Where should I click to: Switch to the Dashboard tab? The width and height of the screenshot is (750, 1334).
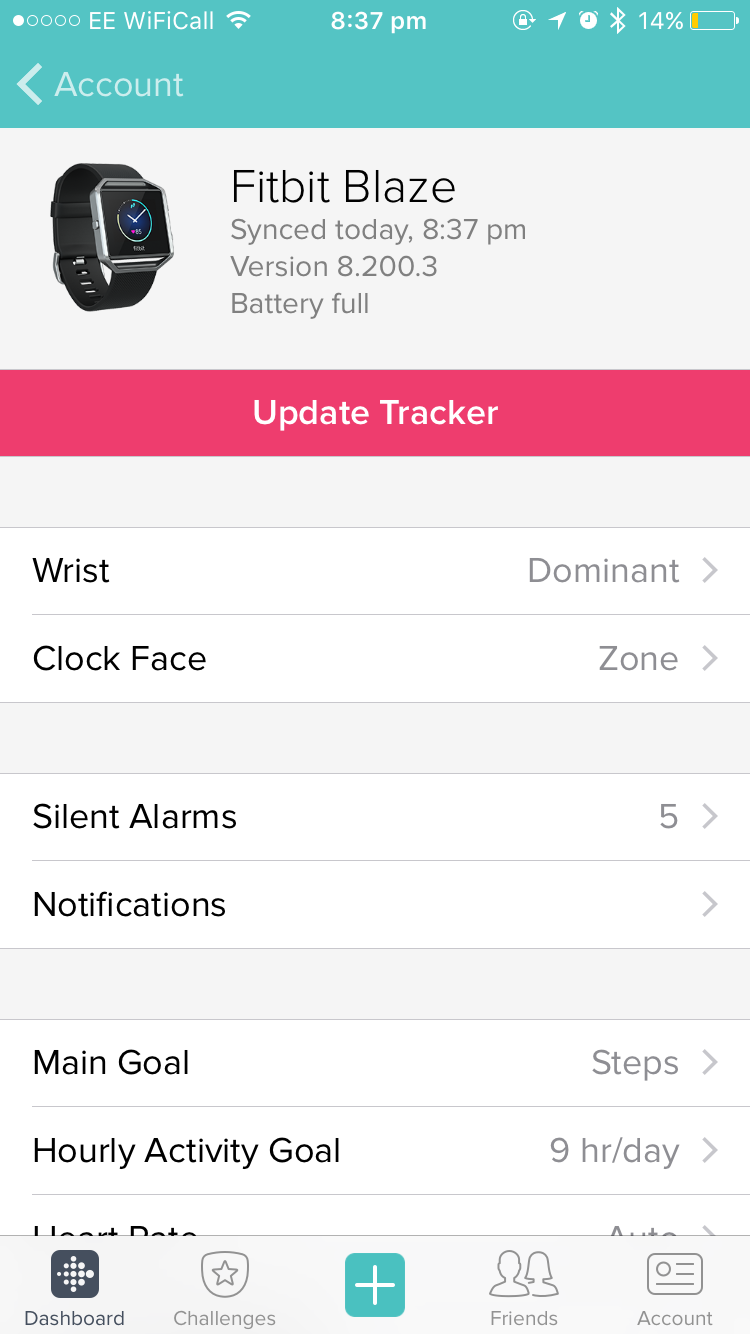(x=75, y=1288)
